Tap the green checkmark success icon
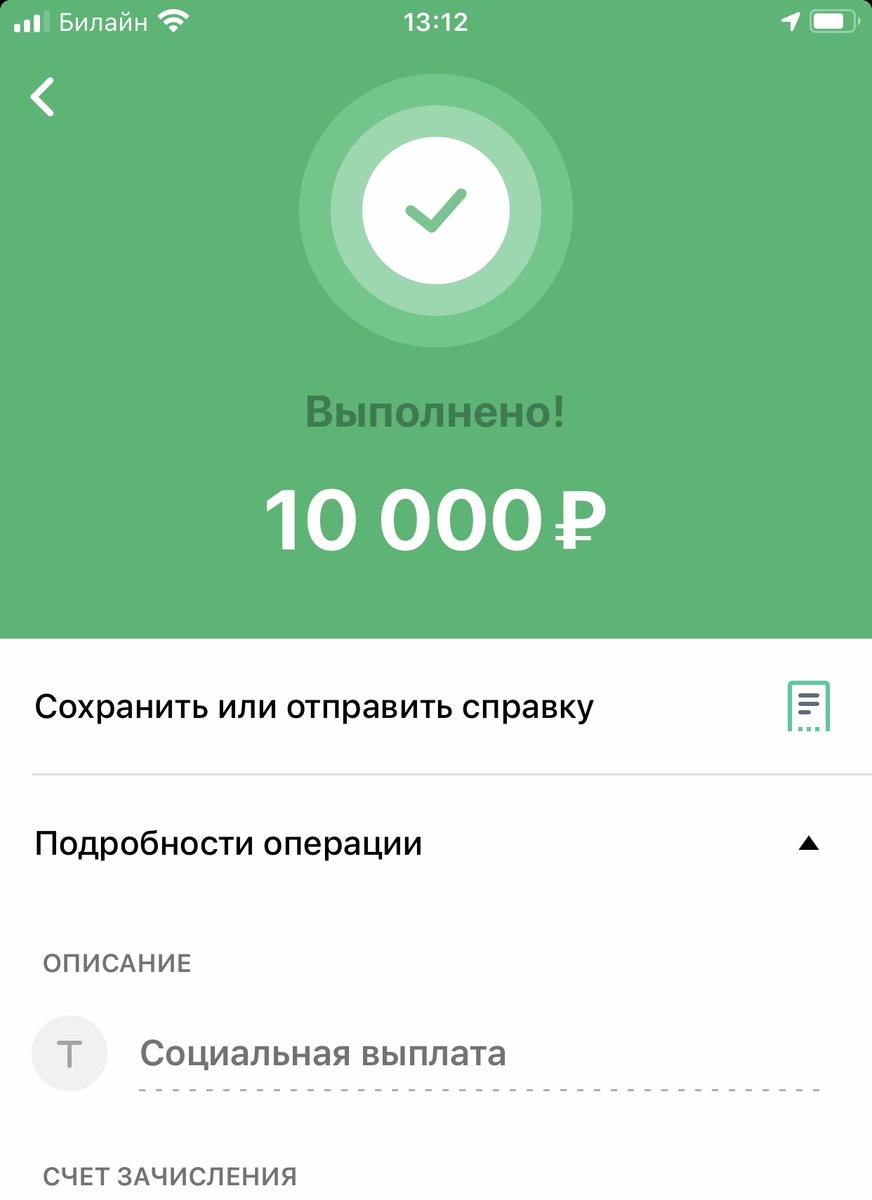The height and width of the screenshot is (1200, 872). (x=435, y=210)
